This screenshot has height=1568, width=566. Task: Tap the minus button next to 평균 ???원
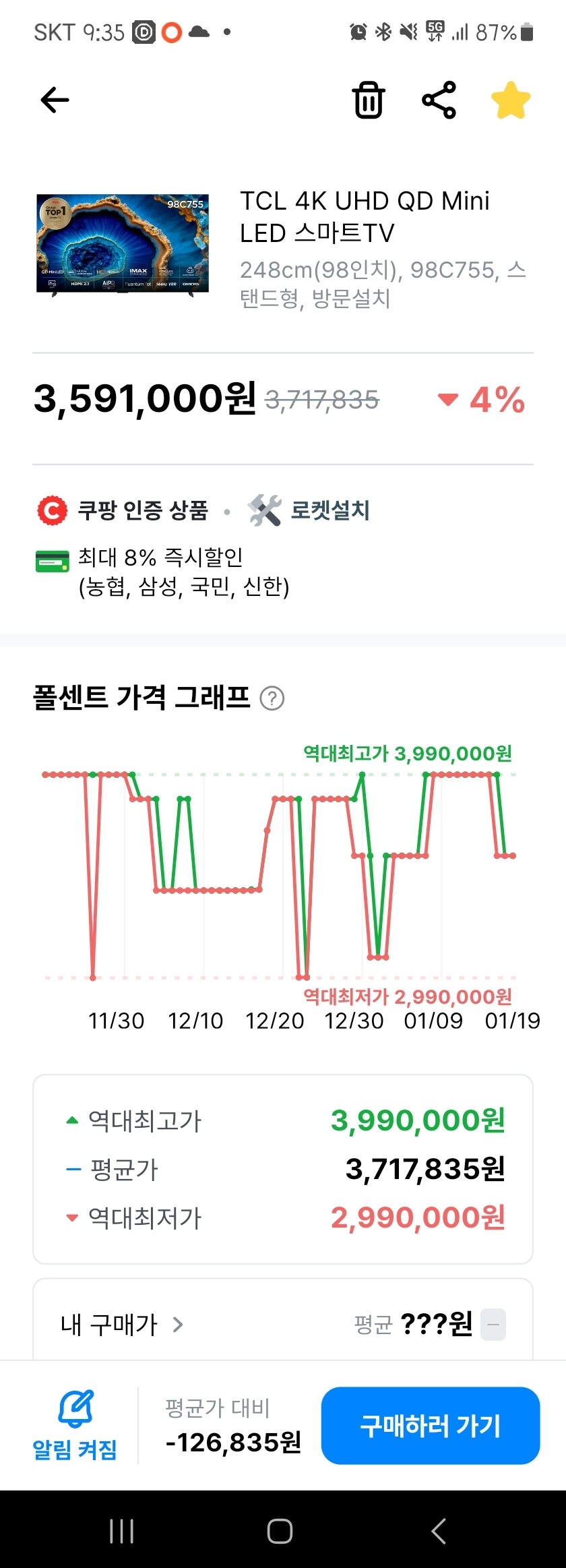[x=493, y=1325]
